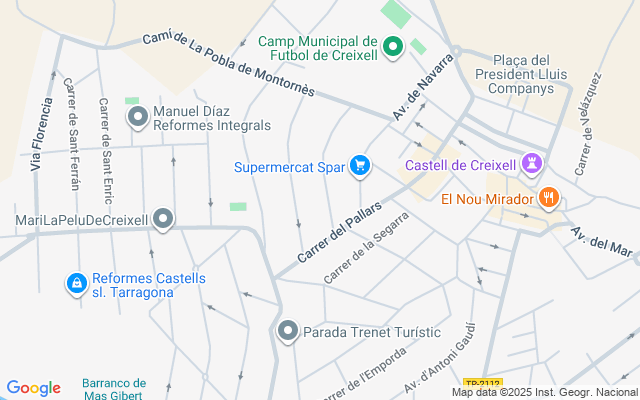This screenshot has height=400, width=640.
Task: Open El Nou Mirador restaurant pin
Action: 549,198
